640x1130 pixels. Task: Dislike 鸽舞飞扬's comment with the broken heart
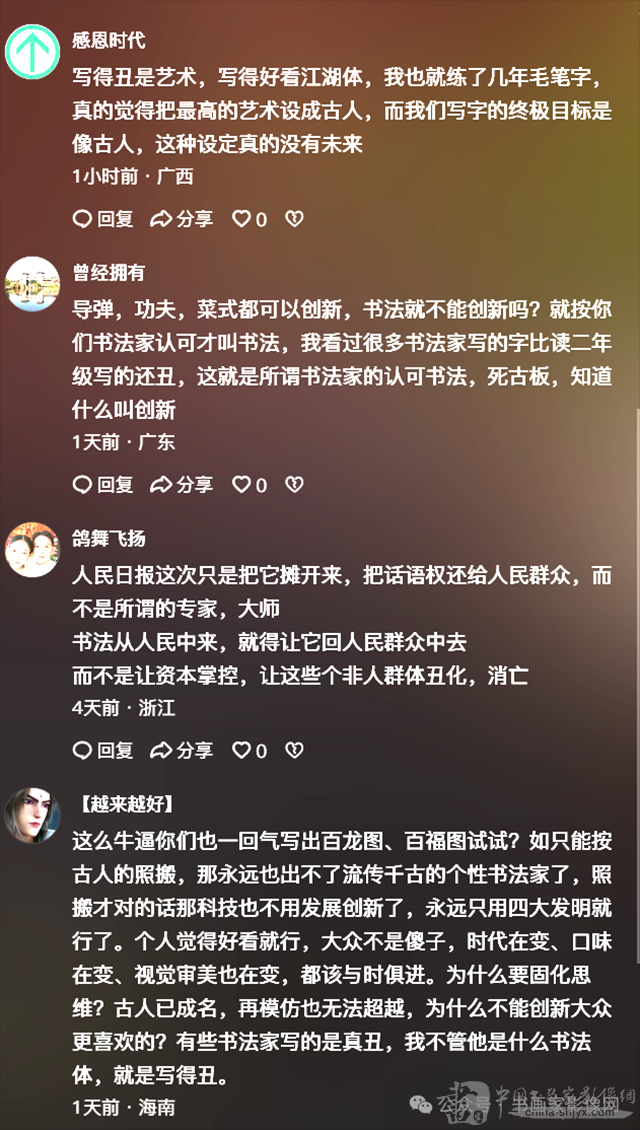tap(294, 750)
